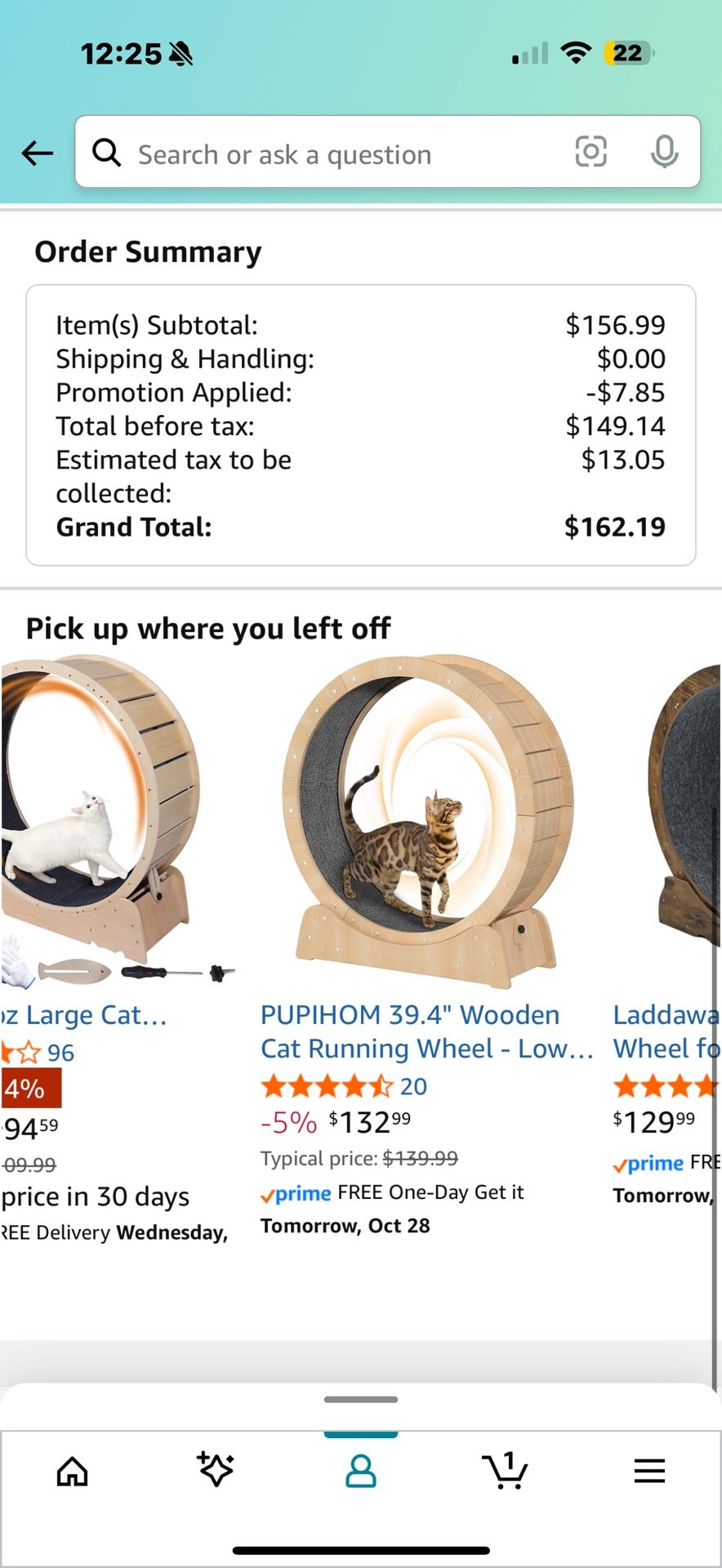Tap the microphone to voice search
The image size is (722, 1568).
coord(665,152)
